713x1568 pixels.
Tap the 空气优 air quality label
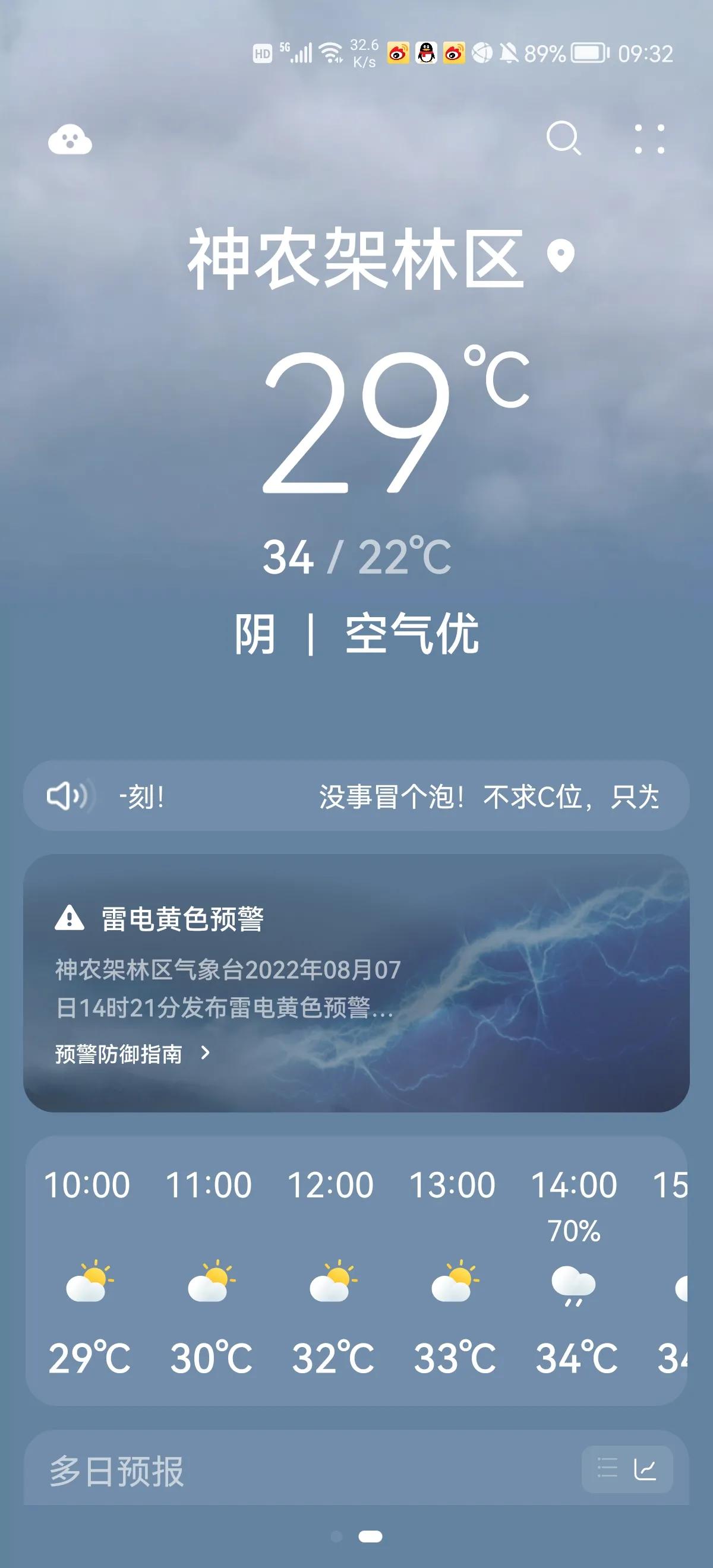point(412,633)
